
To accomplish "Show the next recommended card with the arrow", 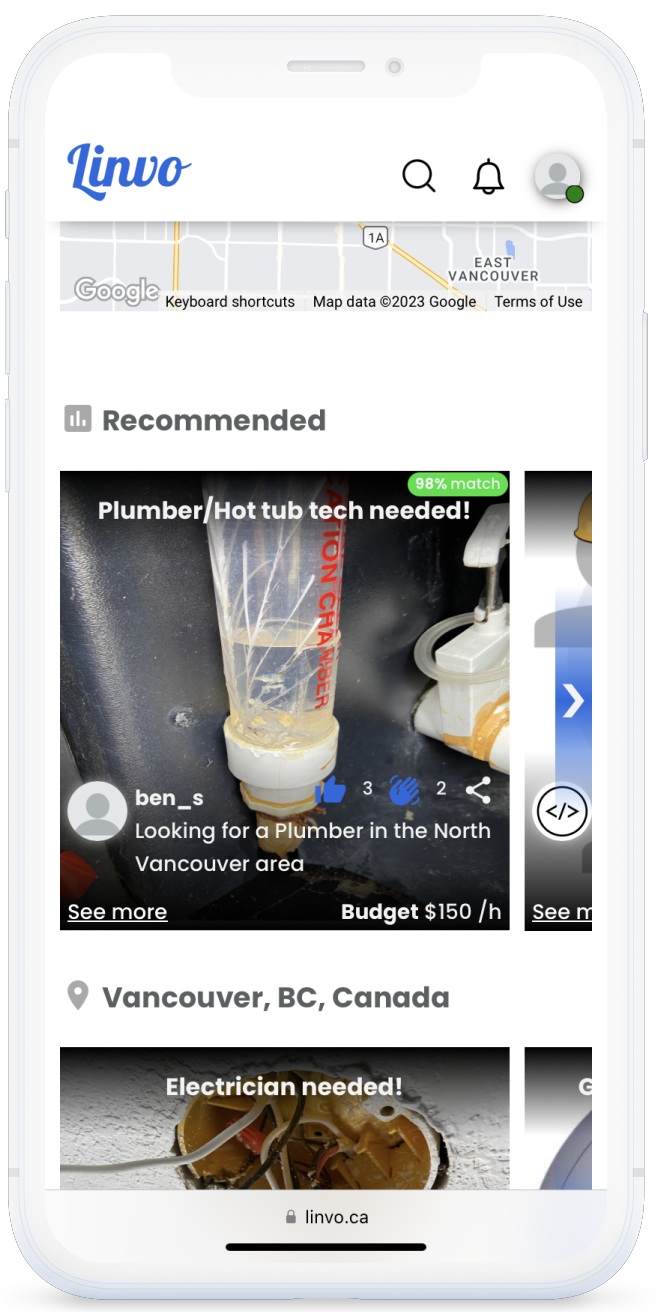I will (x=573, y=700).
